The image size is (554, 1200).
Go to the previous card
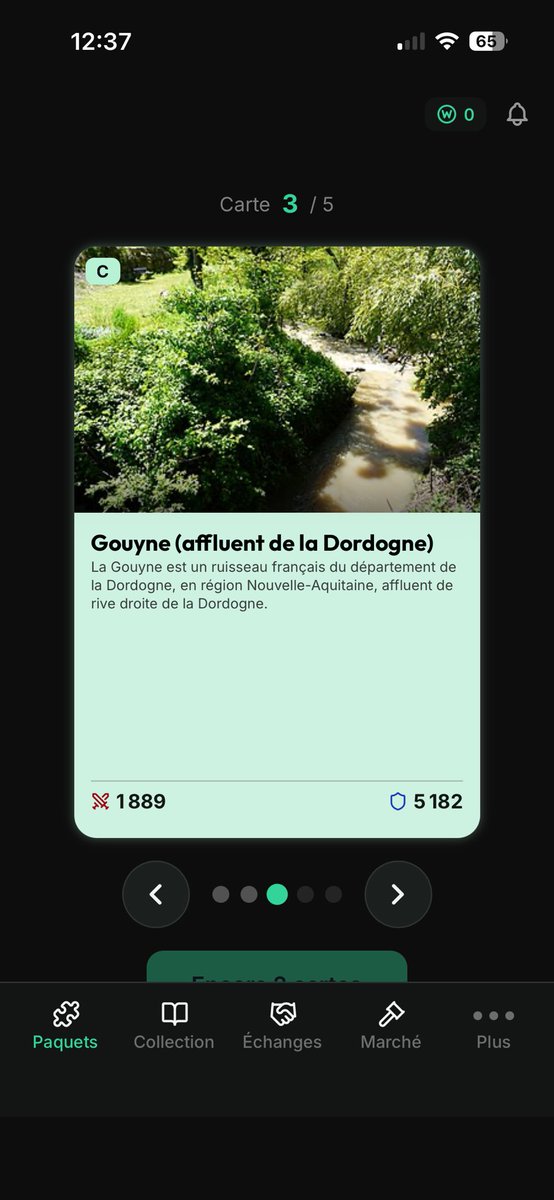click(x=156, y=894)
